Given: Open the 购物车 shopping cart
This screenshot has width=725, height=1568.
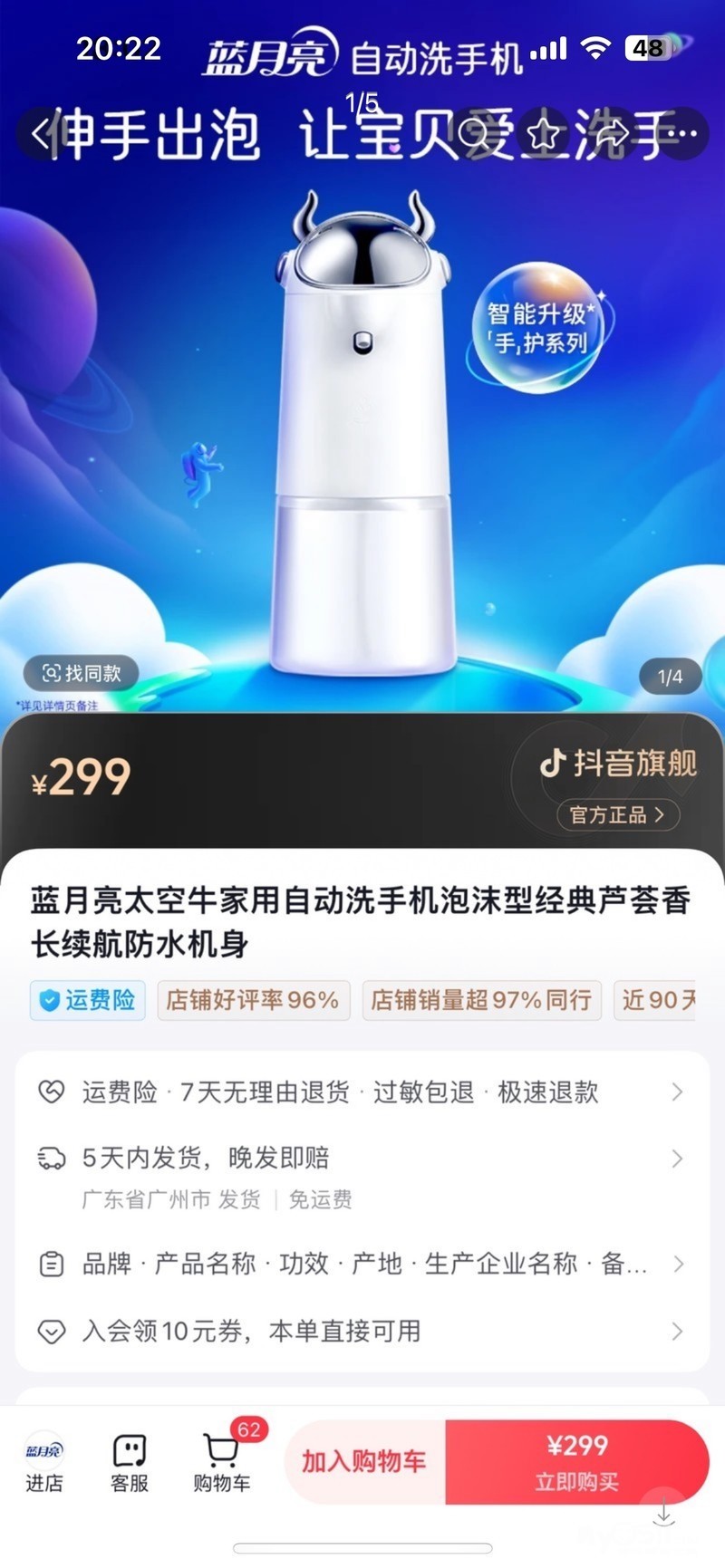Looking at the screenshot, I should (222, 1462).
